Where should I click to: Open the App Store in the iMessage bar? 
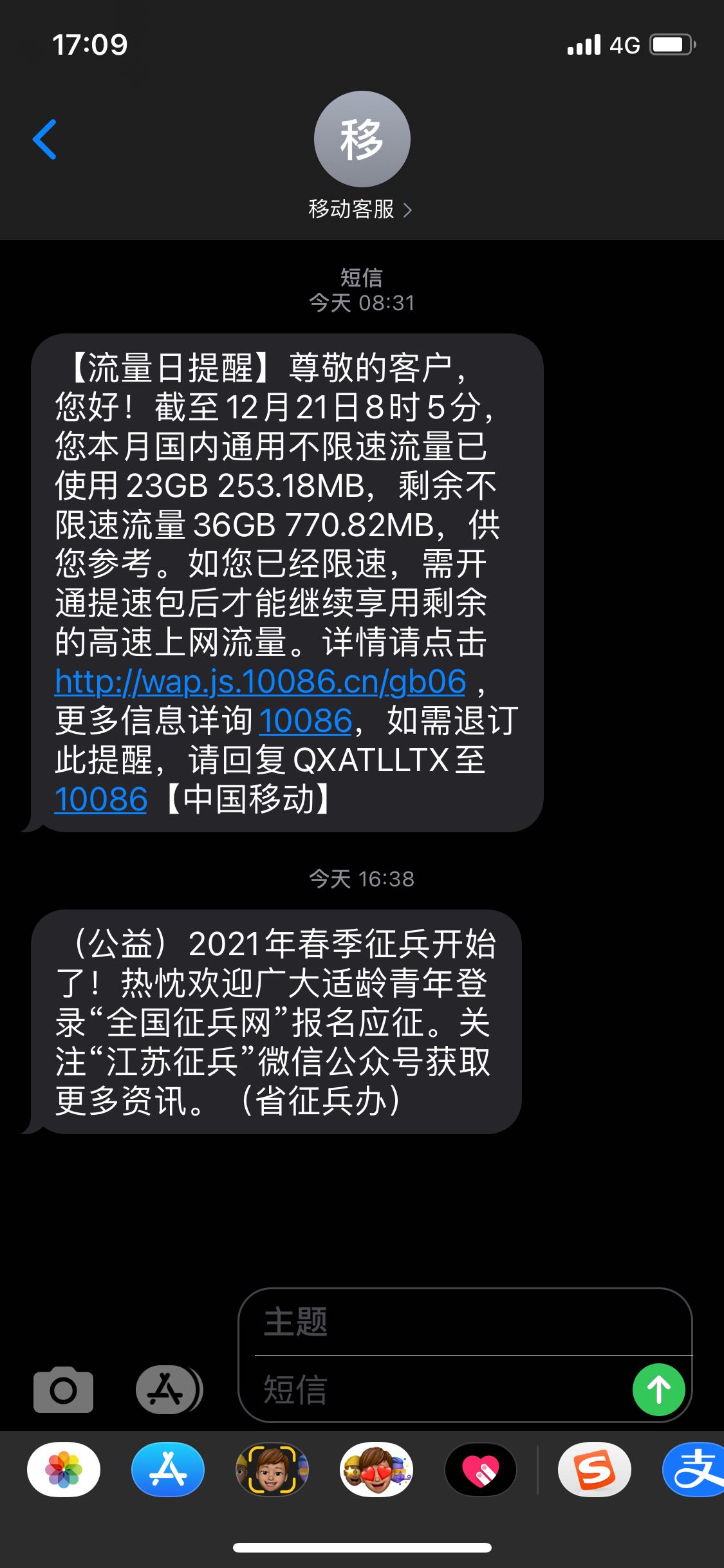(x=168, y=1470)
